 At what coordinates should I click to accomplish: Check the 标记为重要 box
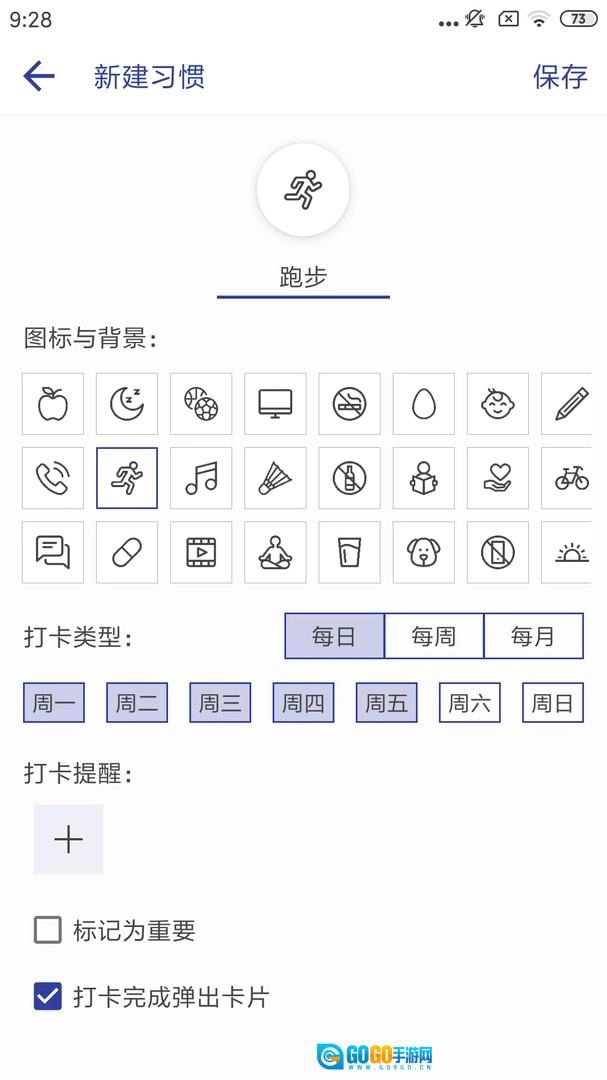(48, 930)
